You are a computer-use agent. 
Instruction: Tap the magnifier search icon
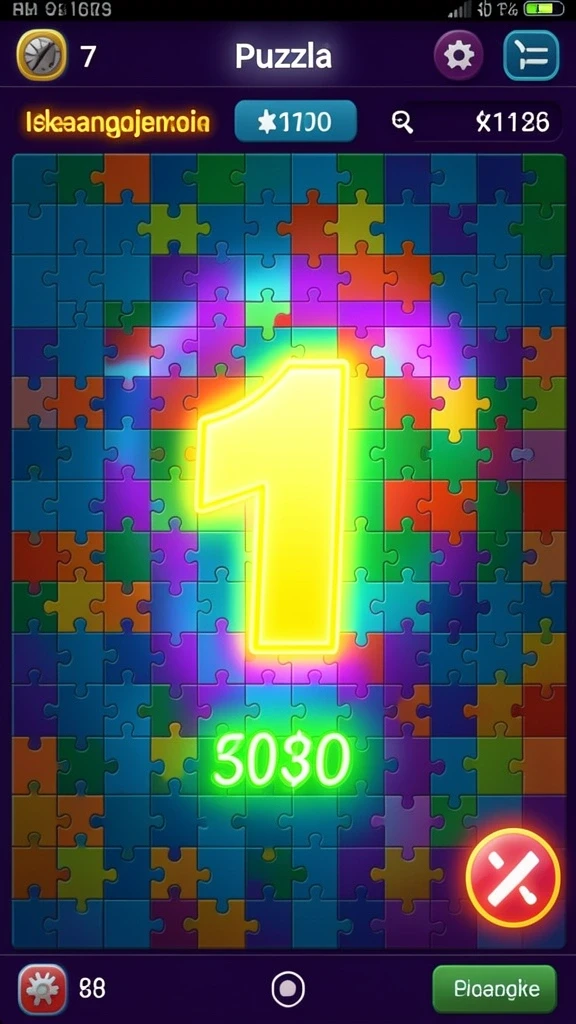[402, 121]
